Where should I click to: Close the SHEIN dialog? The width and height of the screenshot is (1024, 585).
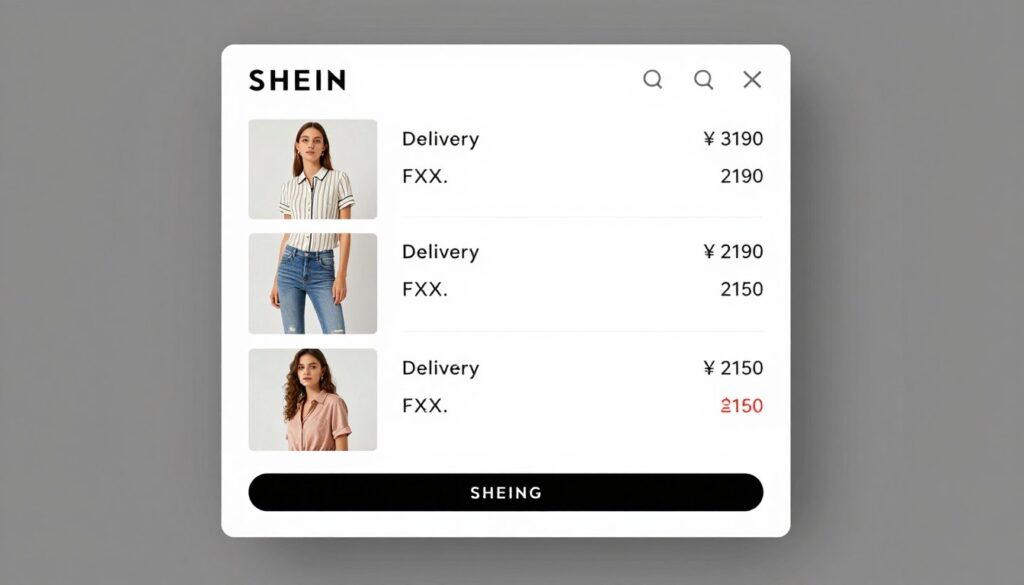[x=752, y=80]
